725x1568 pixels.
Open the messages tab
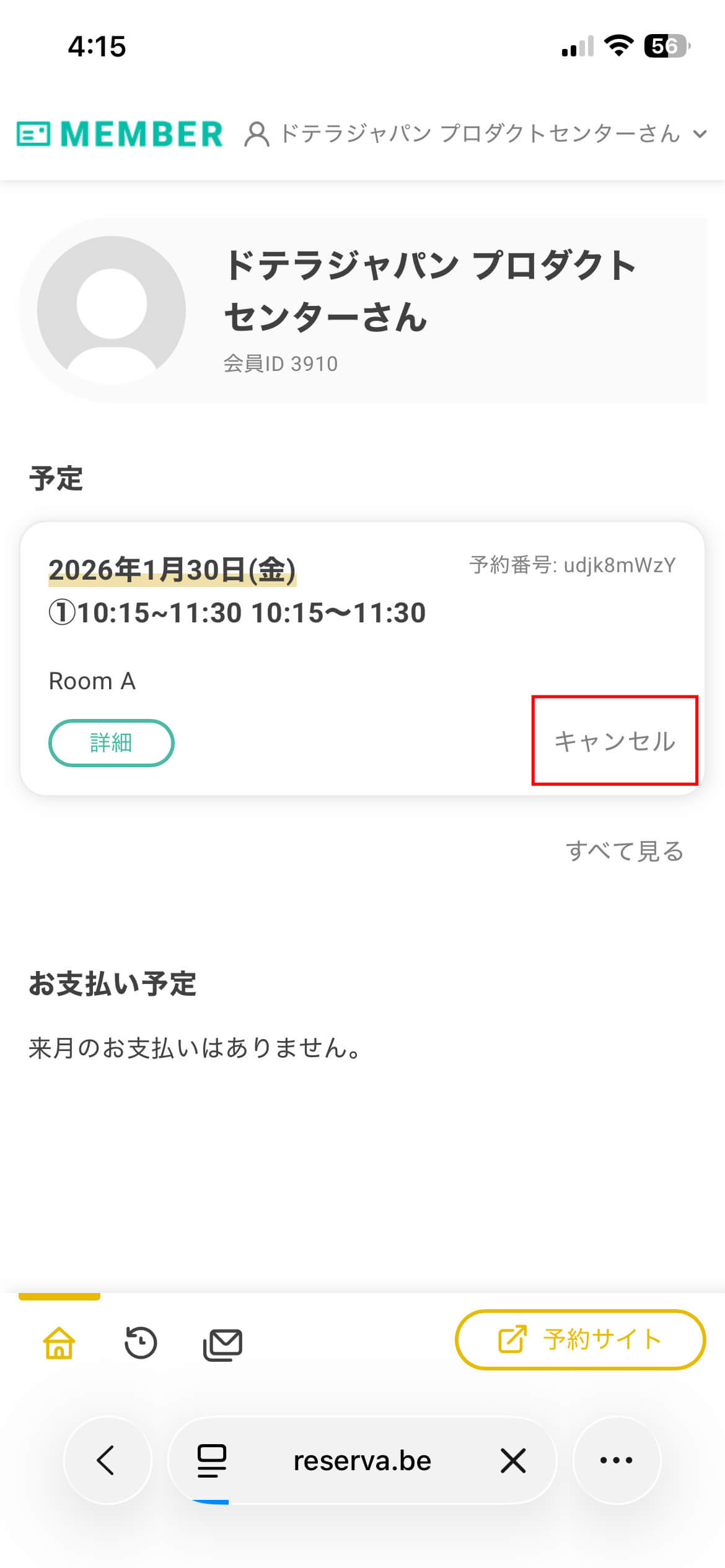222,1344
